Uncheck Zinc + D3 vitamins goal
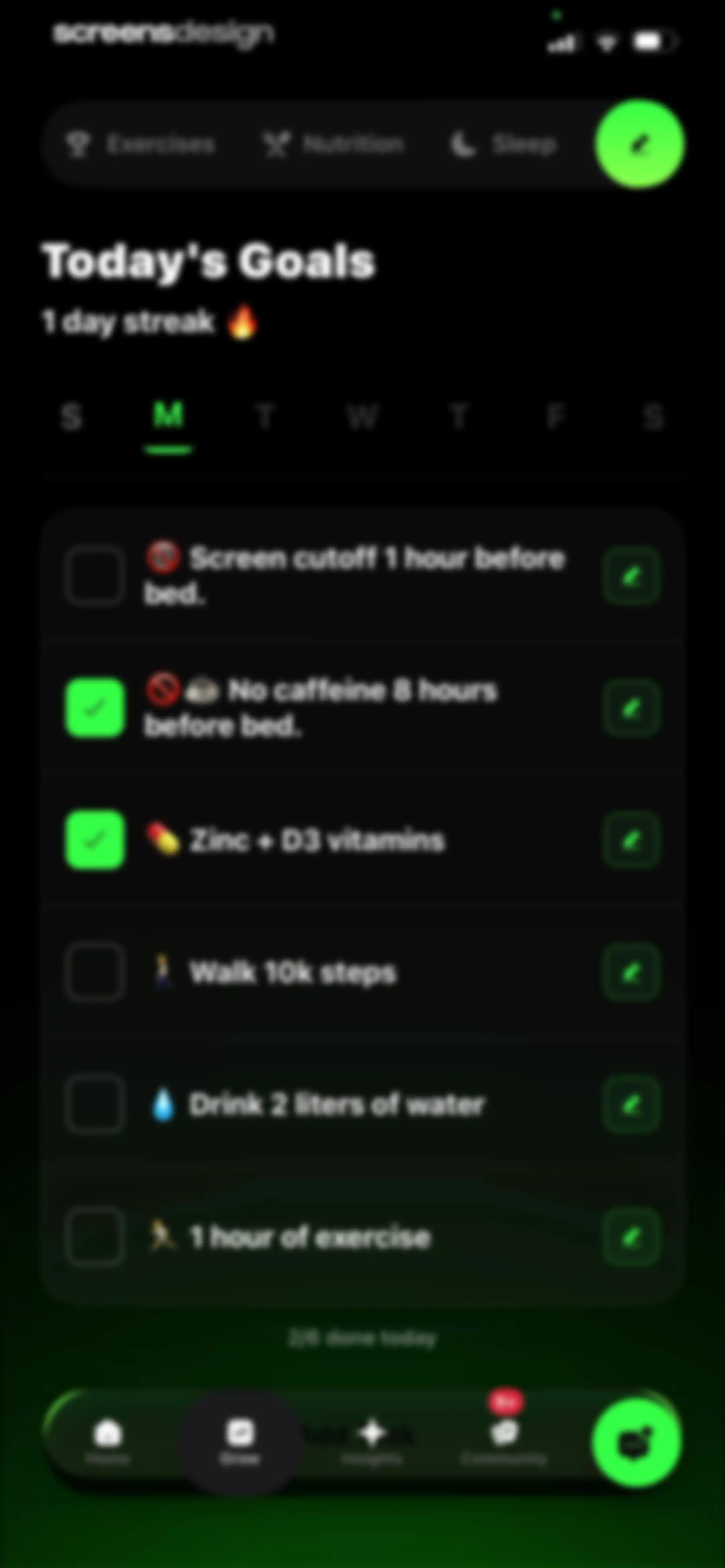 click(95, 840)
